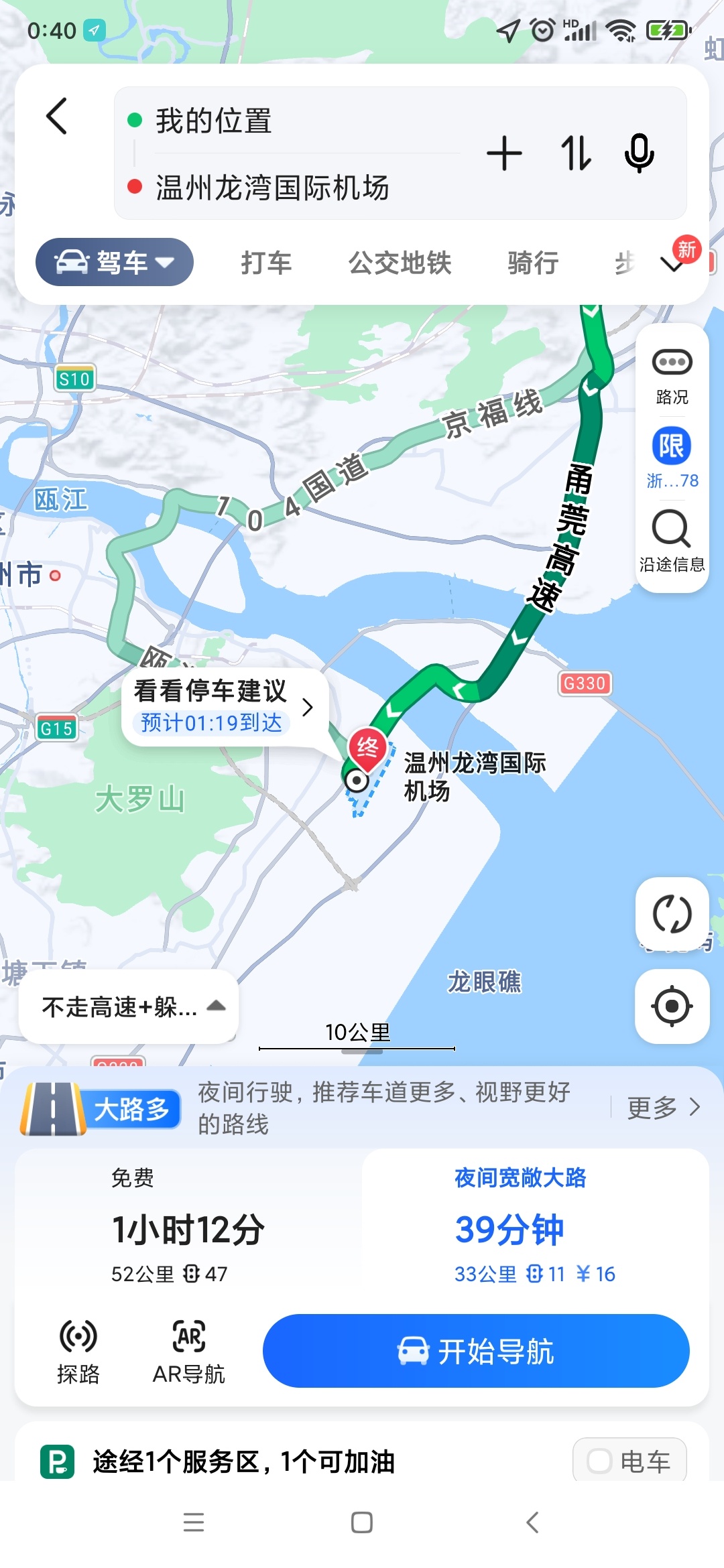Refresh the route
This screenshot has height=1568, width=724.
coord(672,914)
